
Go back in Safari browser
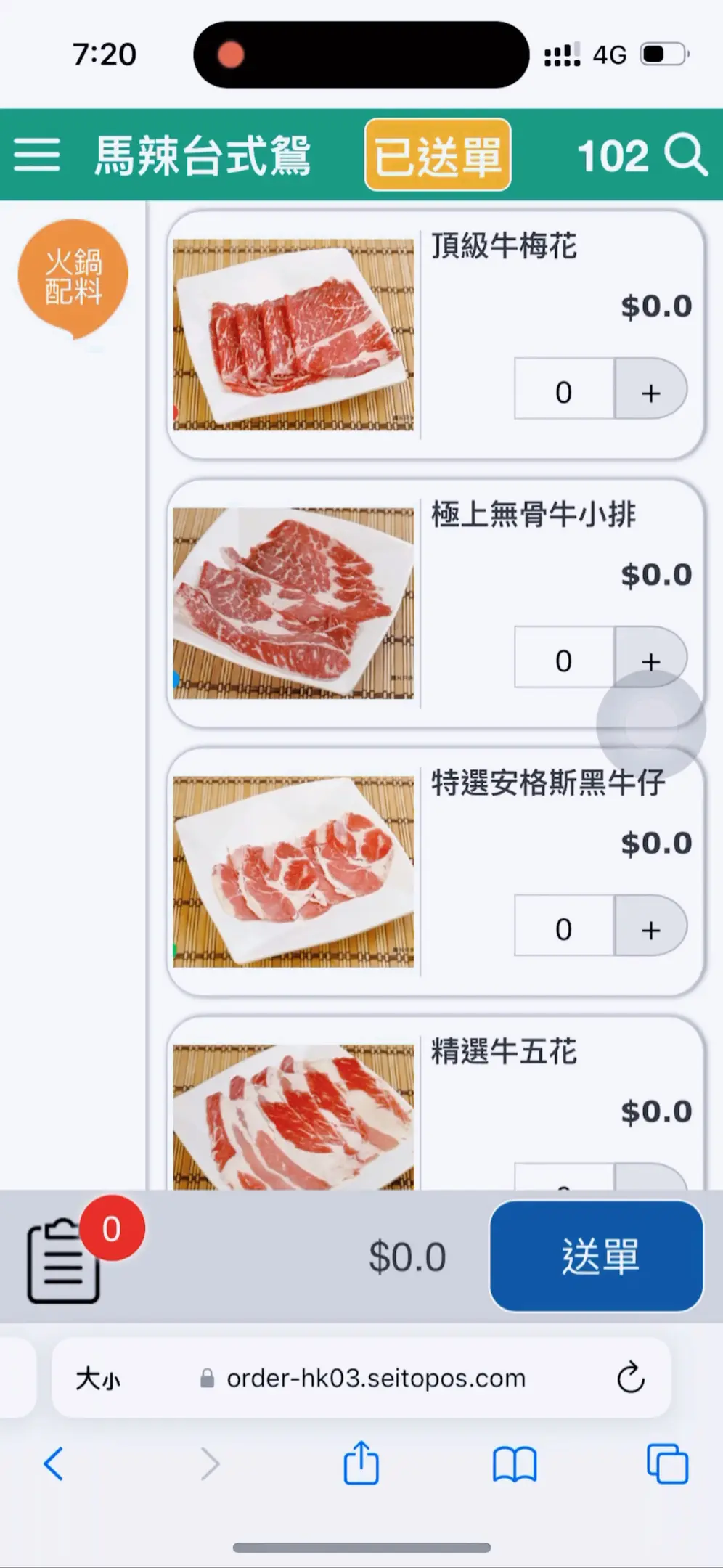coord(54,1463)
